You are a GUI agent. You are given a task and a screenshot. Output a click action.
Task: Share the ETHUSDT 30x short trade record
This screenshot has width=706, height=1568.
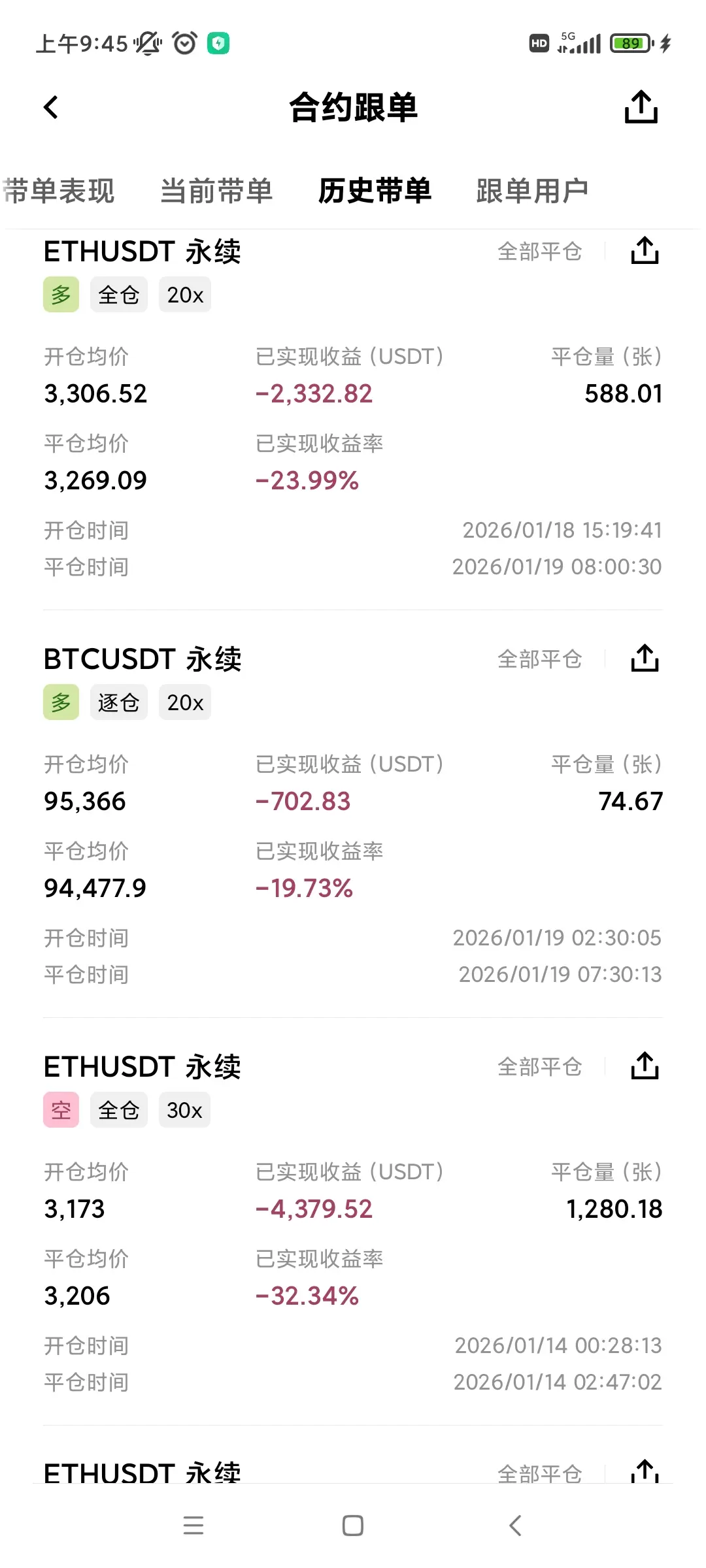tap(645, 1066)
